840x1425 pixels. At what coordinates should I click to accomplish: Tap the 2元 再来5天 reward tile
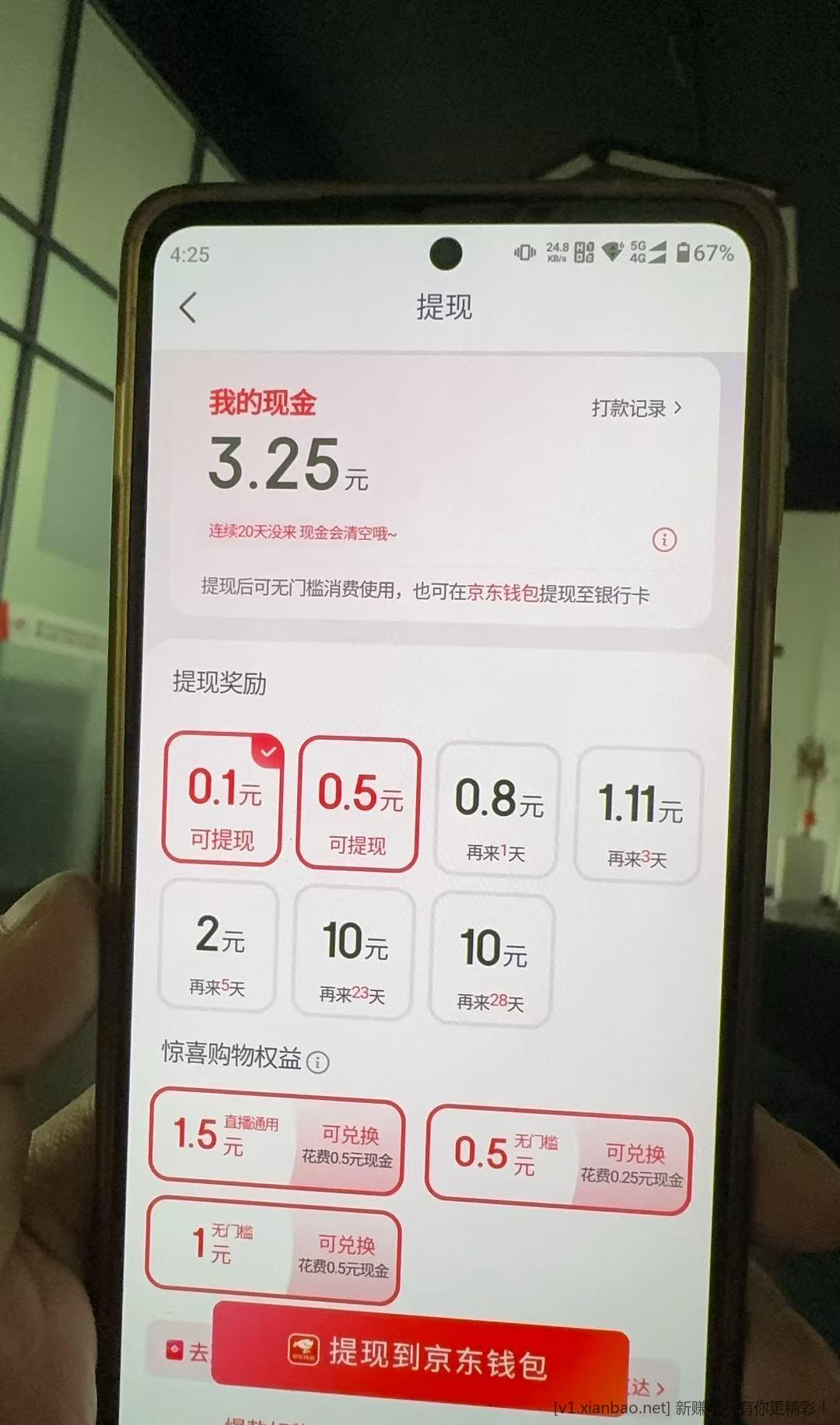219,947
